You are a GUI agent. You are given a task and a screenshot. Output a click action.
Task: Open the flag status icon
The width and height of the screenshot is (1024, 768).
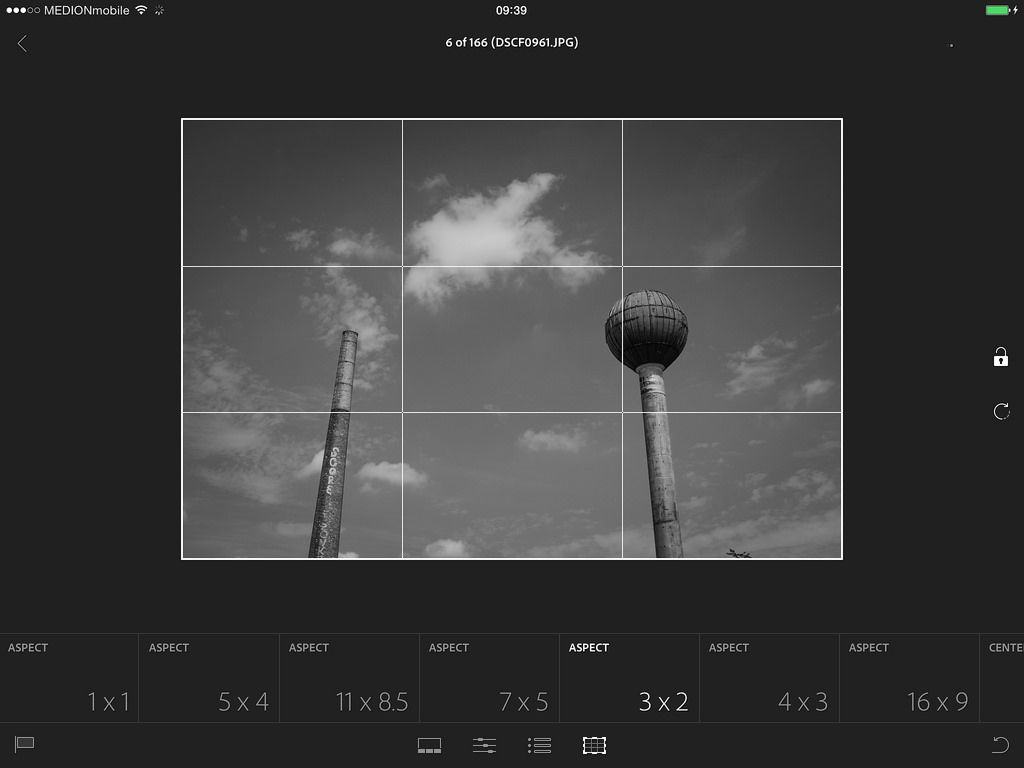(x=25, y=745)
